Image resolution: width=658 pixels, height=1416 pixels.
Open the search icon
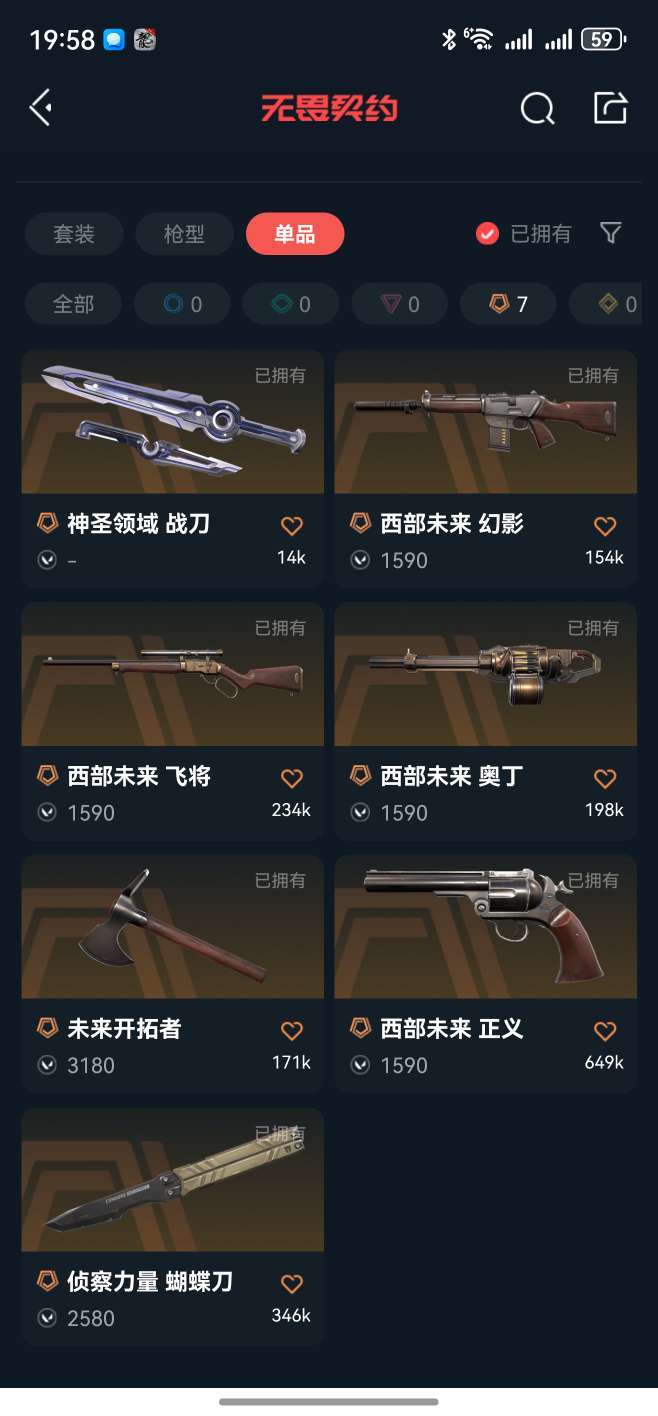point(537,108)
